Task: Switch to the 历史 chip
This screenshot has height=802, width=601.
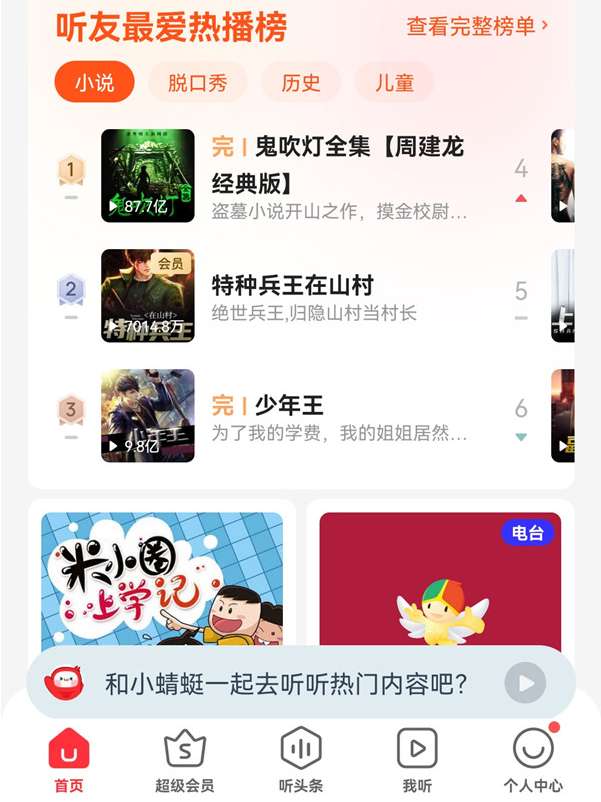Action: [301, 83]
